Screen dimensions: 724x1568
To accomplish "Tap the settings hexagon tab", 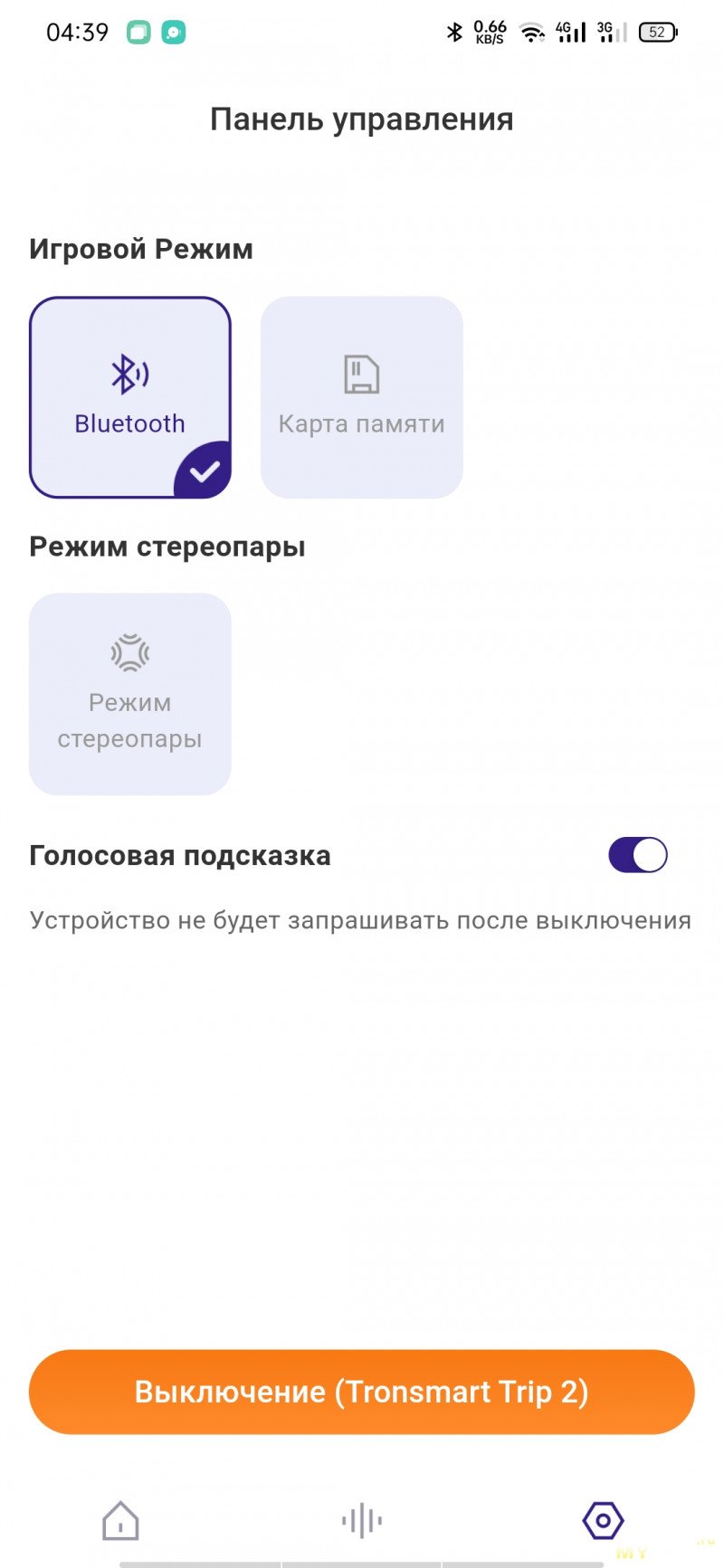I will (x=603, y=1520).
